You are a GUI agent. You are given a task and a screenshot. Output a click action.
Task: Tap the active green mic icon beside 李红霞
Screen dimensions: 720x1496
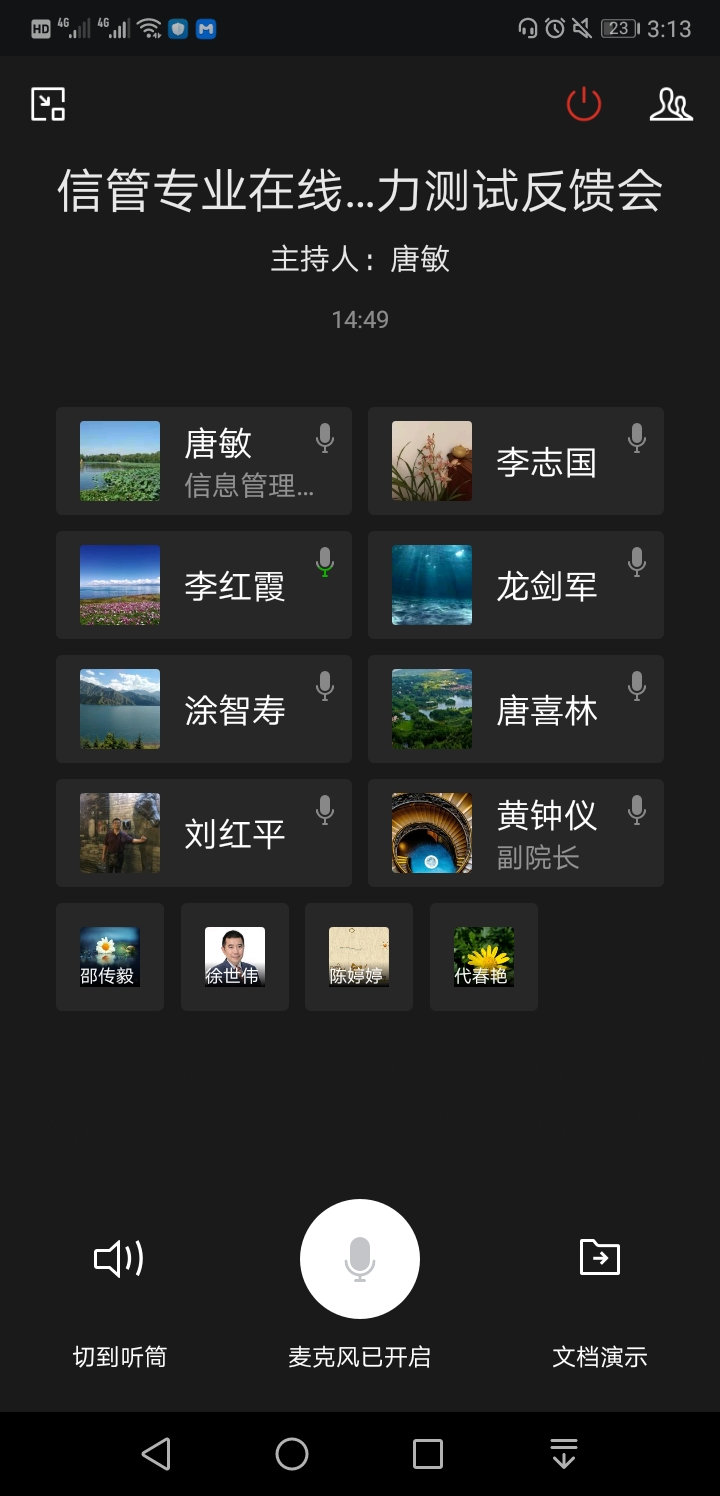click(x=324, y=564)
